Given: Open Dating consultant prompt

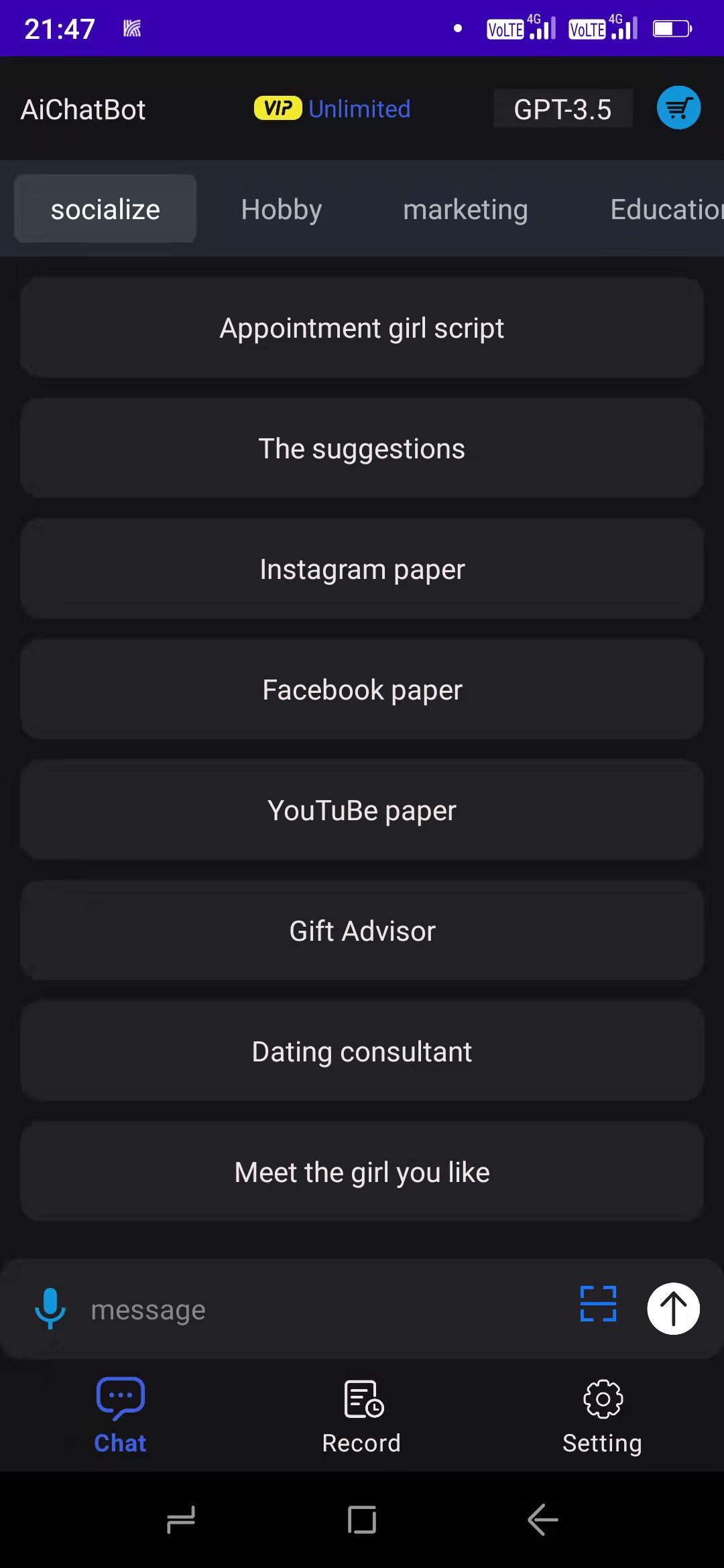Looking at the screenshot, I should [362, 1052].
